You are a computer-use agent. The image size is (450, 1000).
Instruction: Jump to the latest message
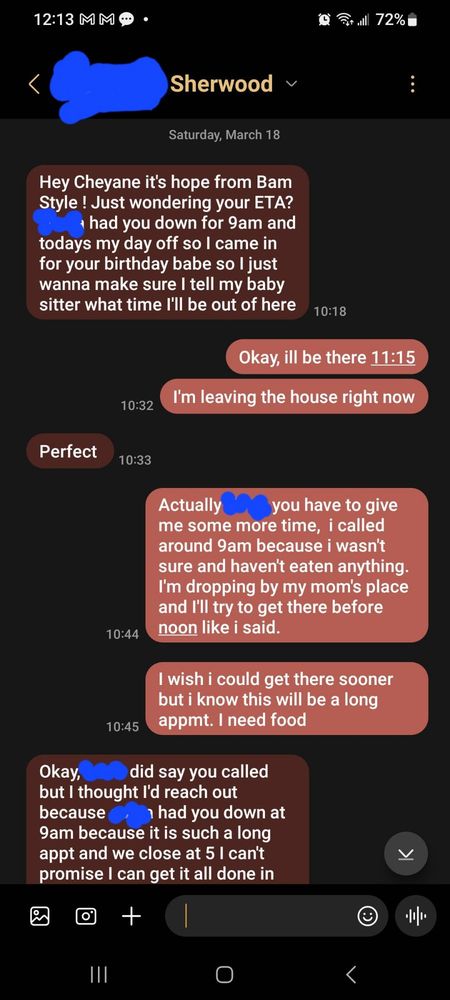pos(406,853)
